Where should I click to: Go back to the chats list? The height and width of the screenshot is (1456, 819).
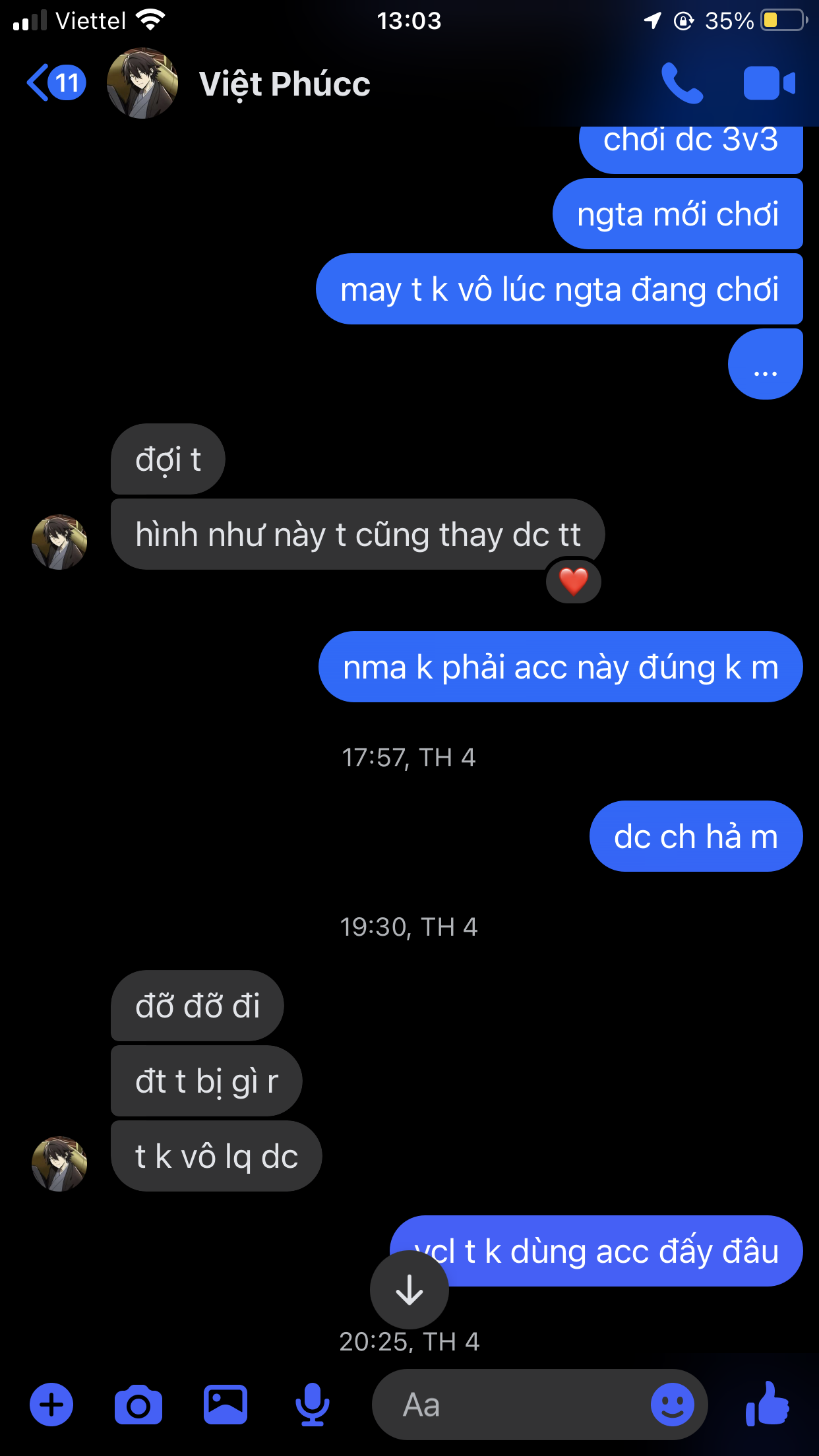click(x=56, y=83)
